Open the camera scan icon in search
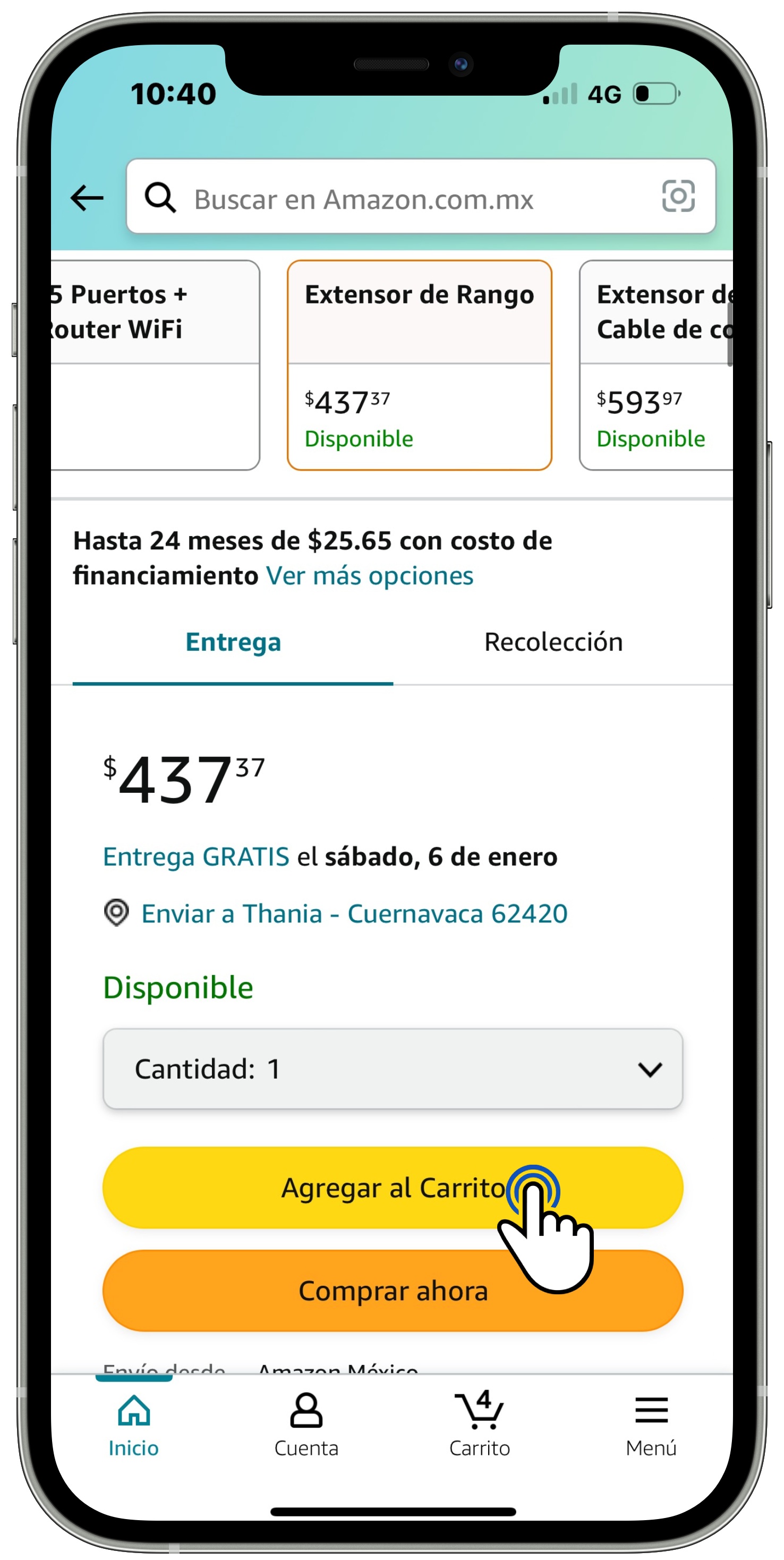 (x=678, y=196)
